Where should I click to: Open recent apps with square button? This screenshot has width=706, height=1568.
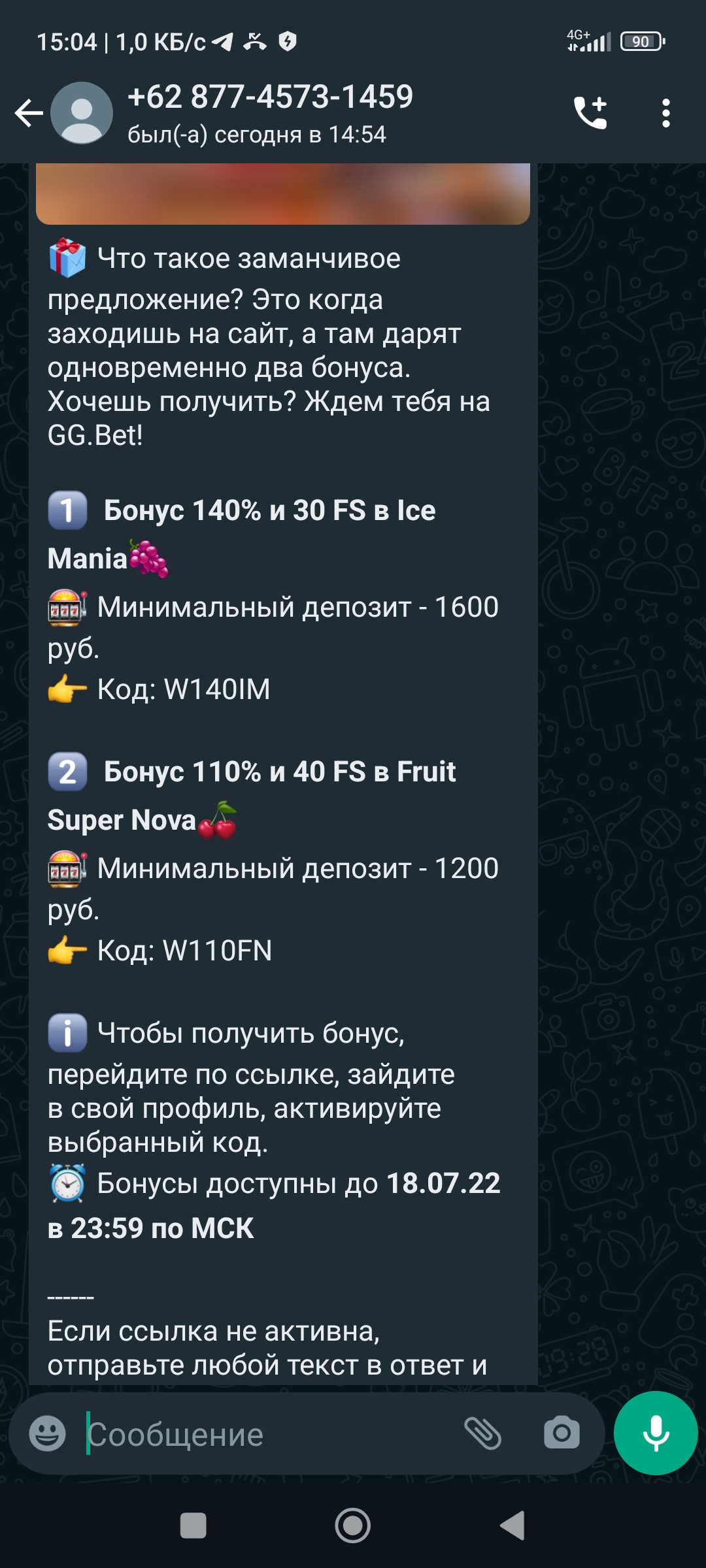click(193, 1526)
